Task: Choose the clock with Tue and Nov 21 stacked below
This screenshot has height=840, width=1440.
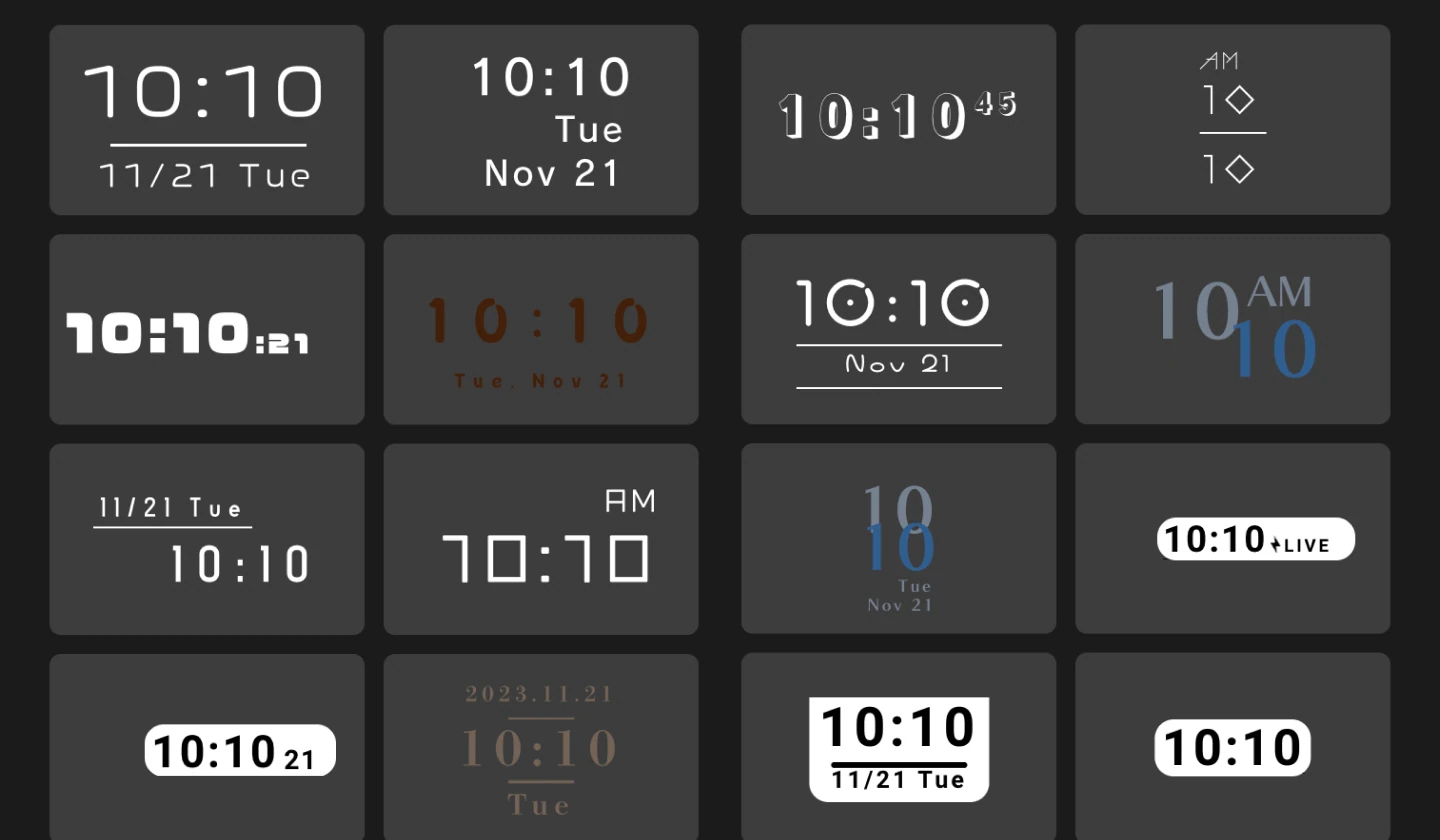Action: pyautogui.click(x=541, y=120)
